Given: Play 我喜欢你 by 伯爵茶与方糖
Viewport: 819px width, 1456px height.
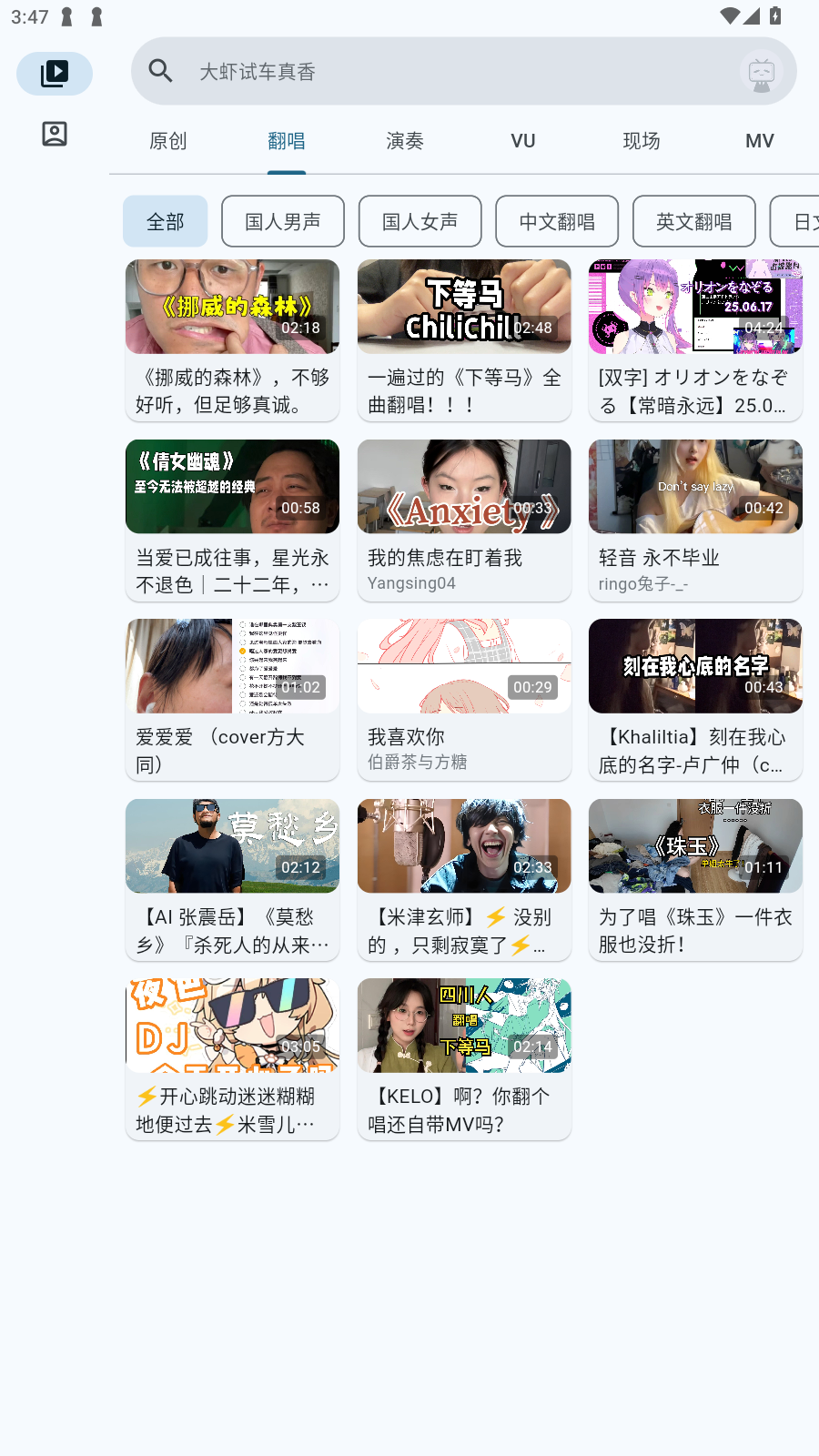Looking at the screenshot, I should [464, 699].
